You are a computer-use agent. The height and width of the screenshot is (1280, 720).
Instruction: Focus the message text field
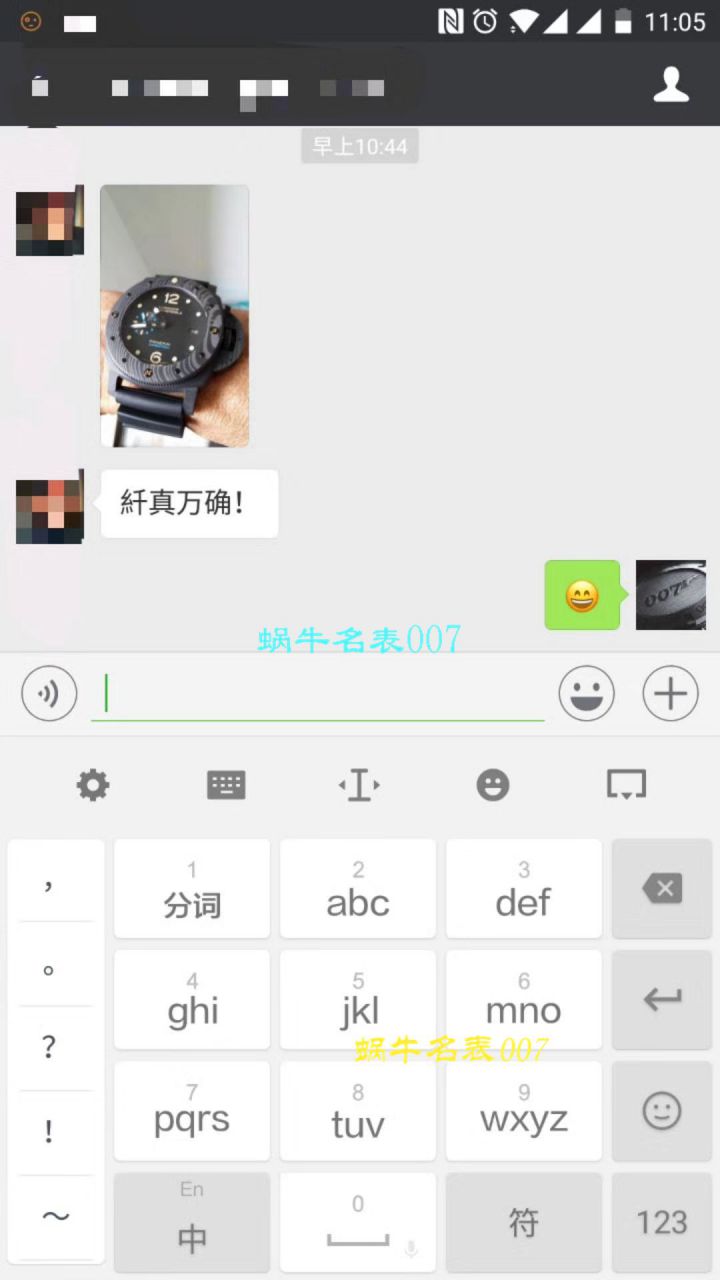(x=318, y=693)
